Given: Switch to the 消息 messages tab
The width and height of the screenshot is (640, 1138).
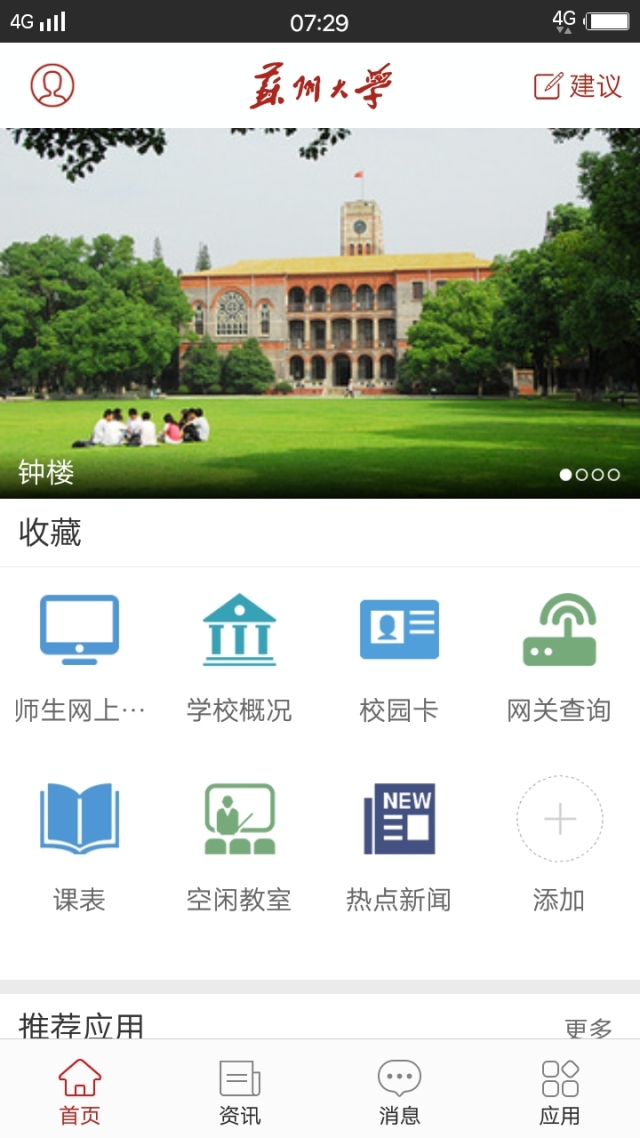Looking at the screenshot, I should pyautogui.click(x=399, y=1091).
